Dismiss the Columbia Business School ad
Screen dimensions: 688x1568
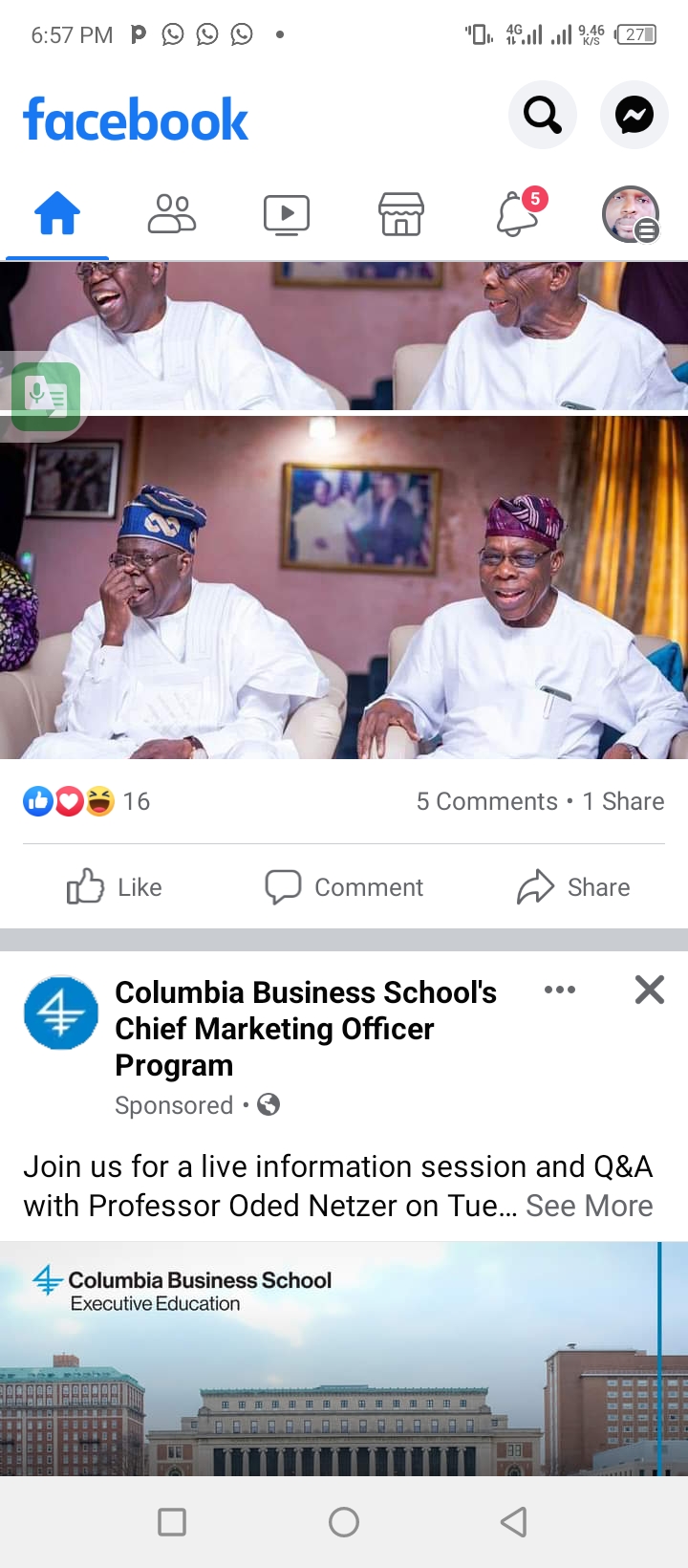650,990
